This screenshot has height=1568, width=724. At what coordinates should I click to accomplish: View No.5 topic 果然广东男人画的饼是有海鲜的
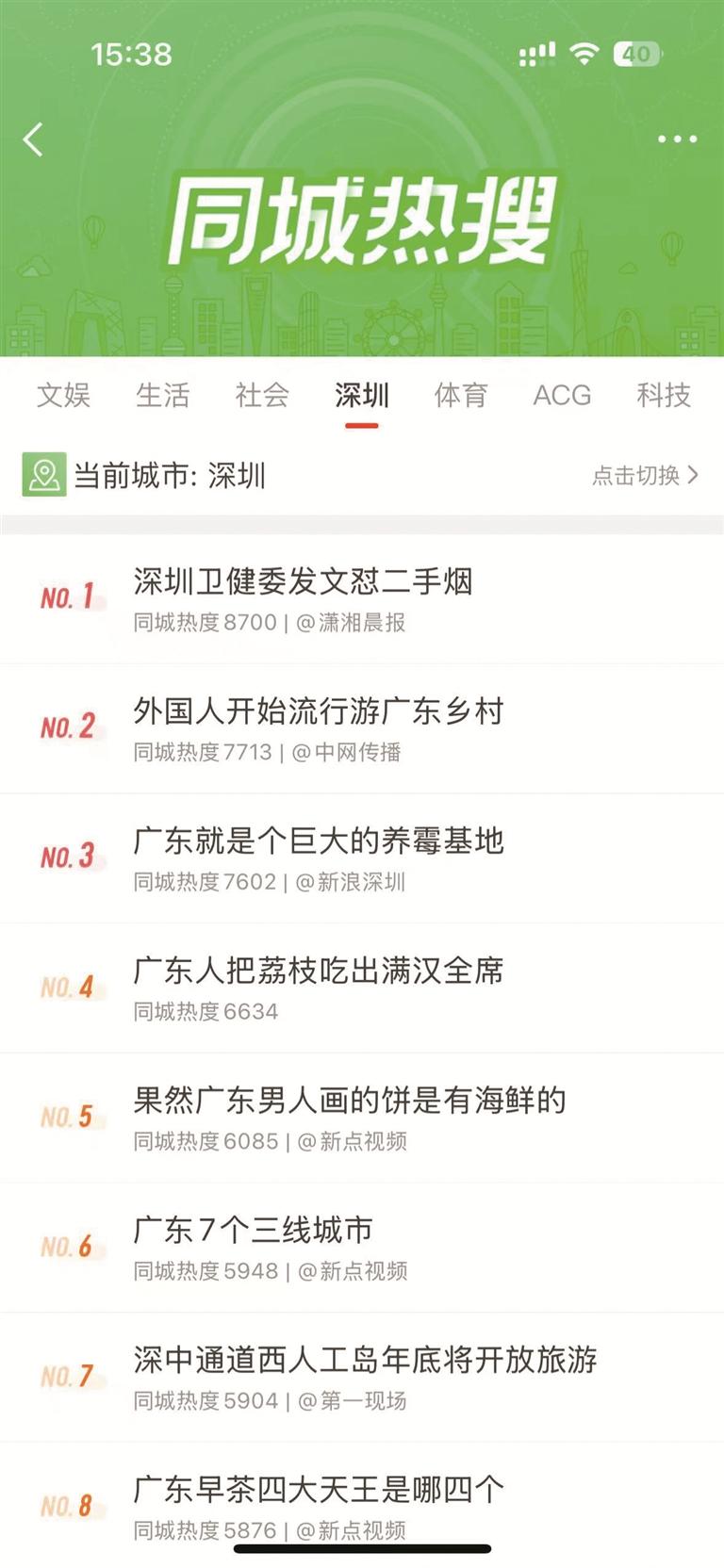click(350, 1101)
